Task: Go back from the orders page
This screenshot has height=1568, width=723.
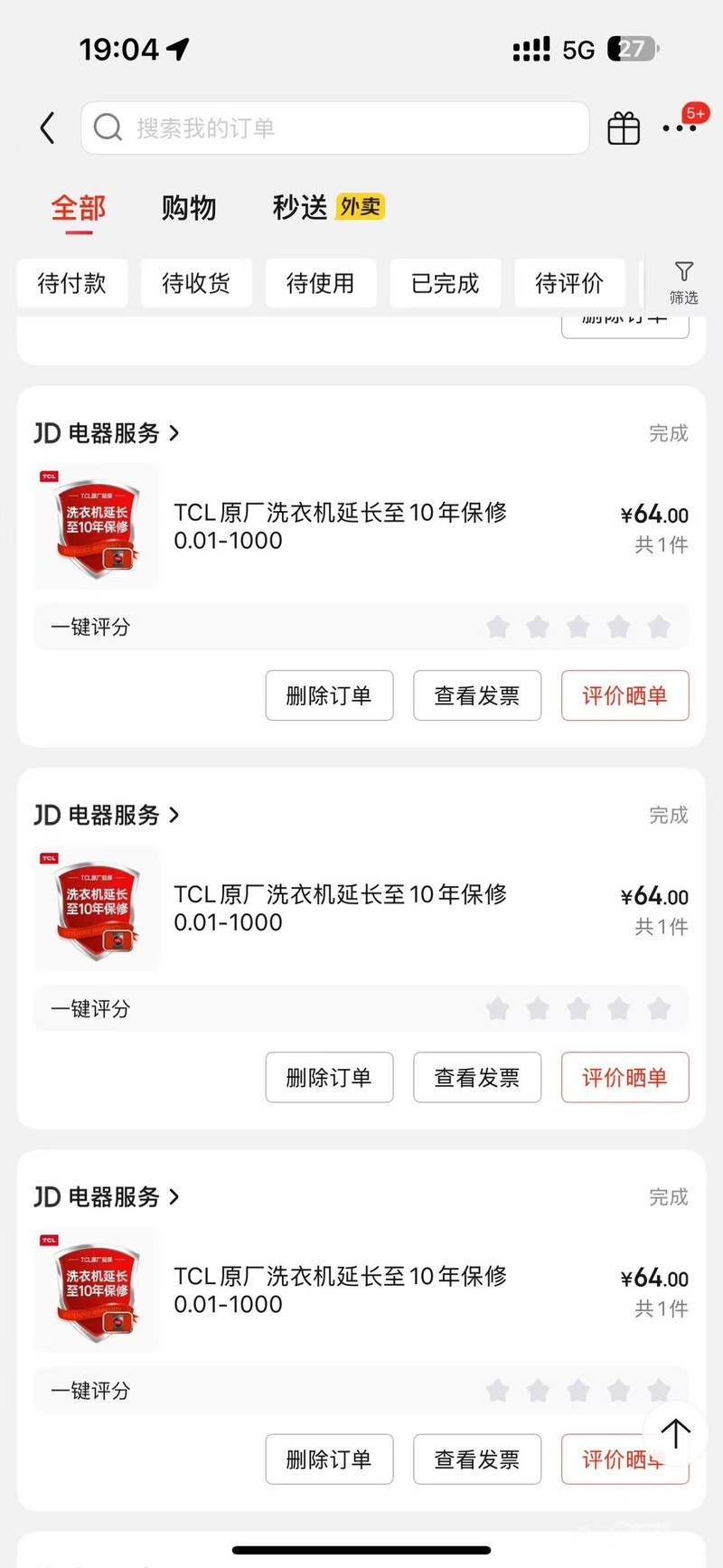Action: click(48, 128)
